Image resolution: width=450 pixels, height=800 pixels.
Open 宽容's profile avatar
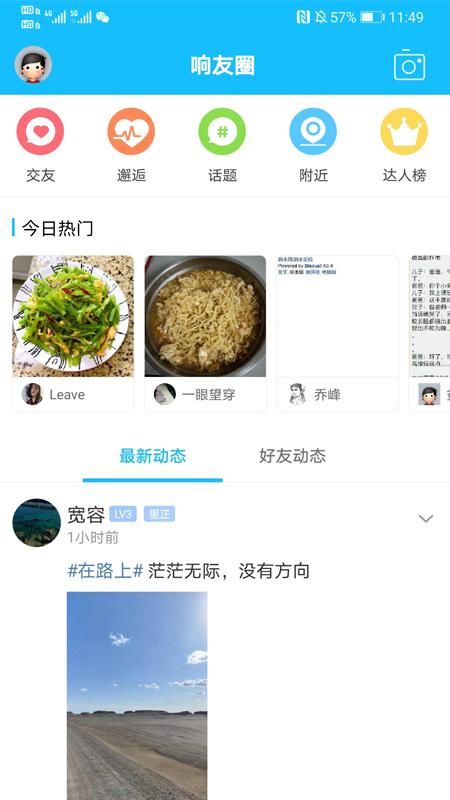click(x=36, y=522)
